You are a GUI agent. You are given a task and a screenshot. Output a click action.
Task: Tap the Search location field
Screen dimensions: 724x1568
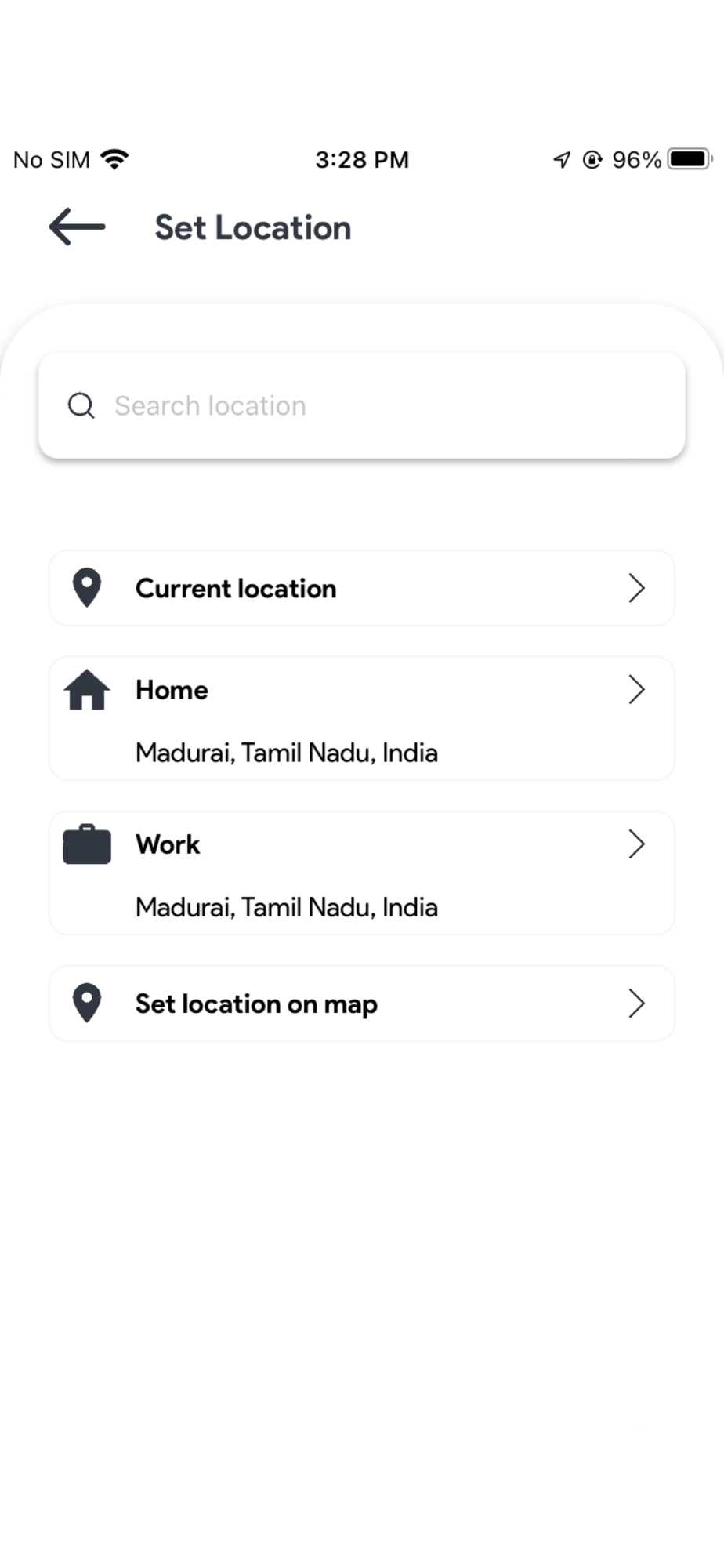[362, 405]
